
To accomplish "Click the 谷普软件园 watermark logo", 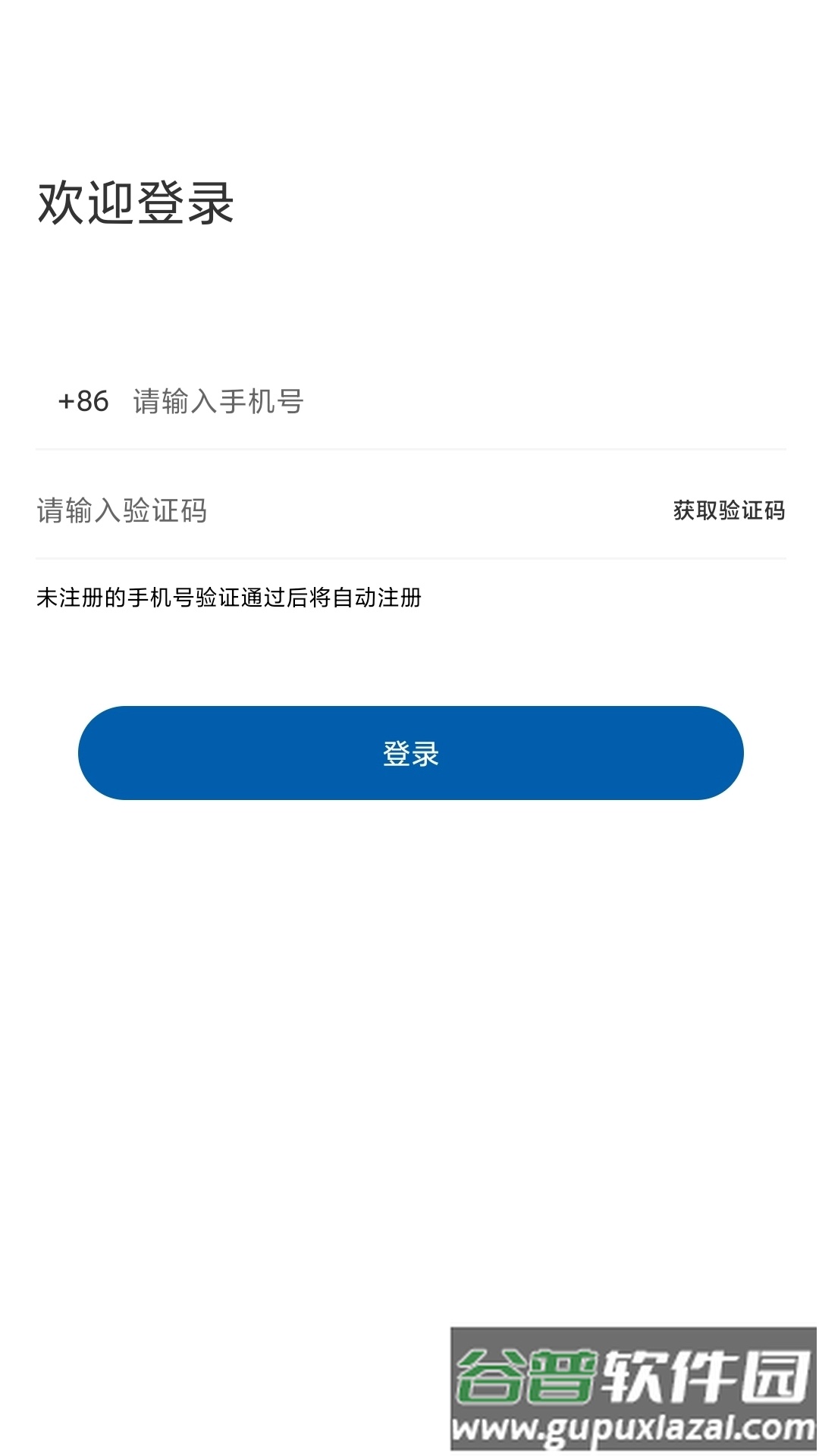I will coord(629,1373).
